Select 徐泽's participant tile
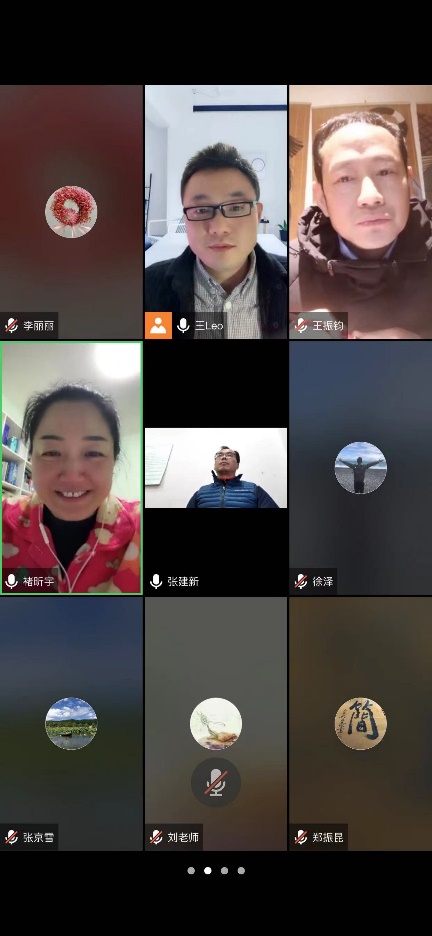432x936 pixels. (x=360, y=468)
